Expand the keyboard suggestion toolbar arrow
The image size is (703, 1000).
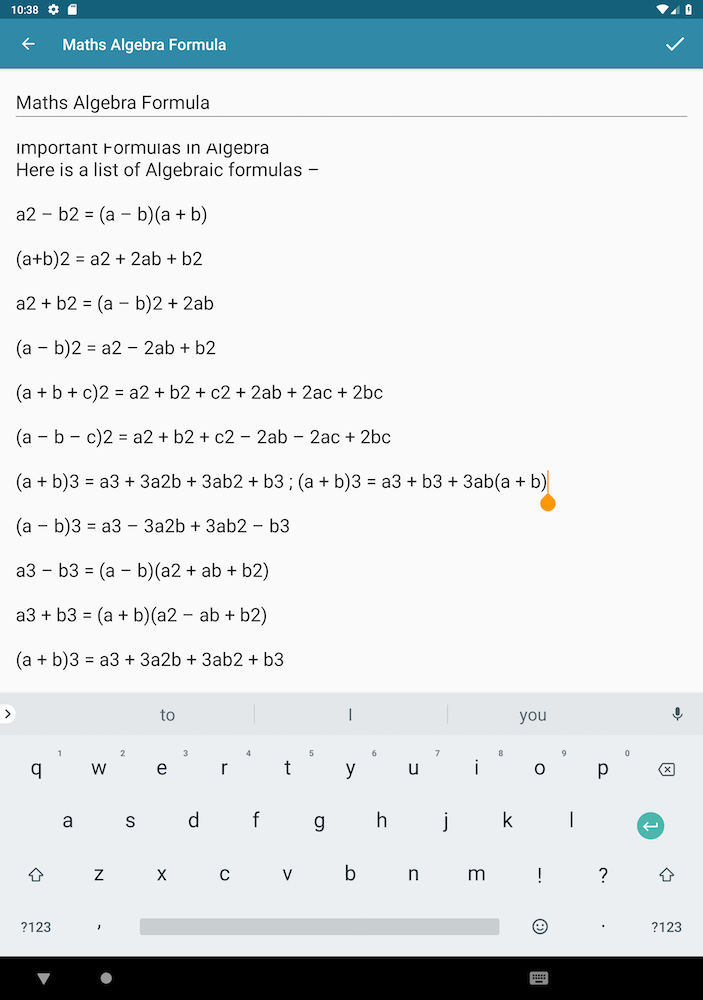coord(8,714)
